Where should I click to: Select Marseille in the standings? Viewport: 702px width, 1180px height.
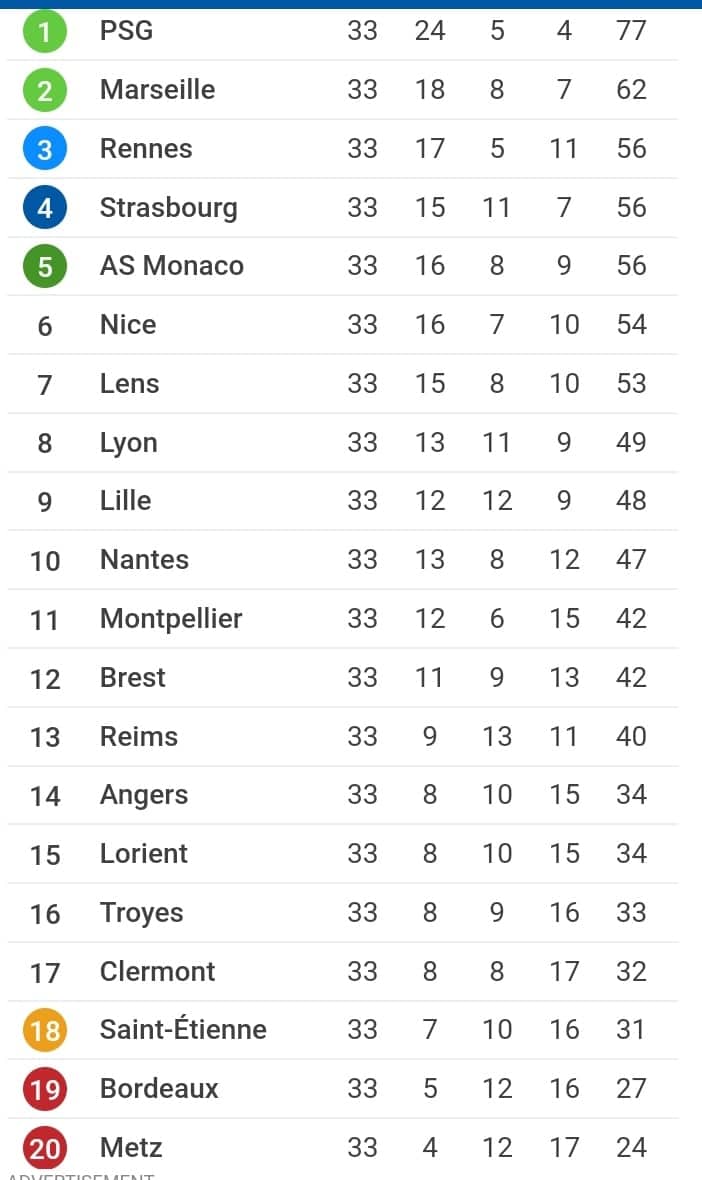point(342,90)
